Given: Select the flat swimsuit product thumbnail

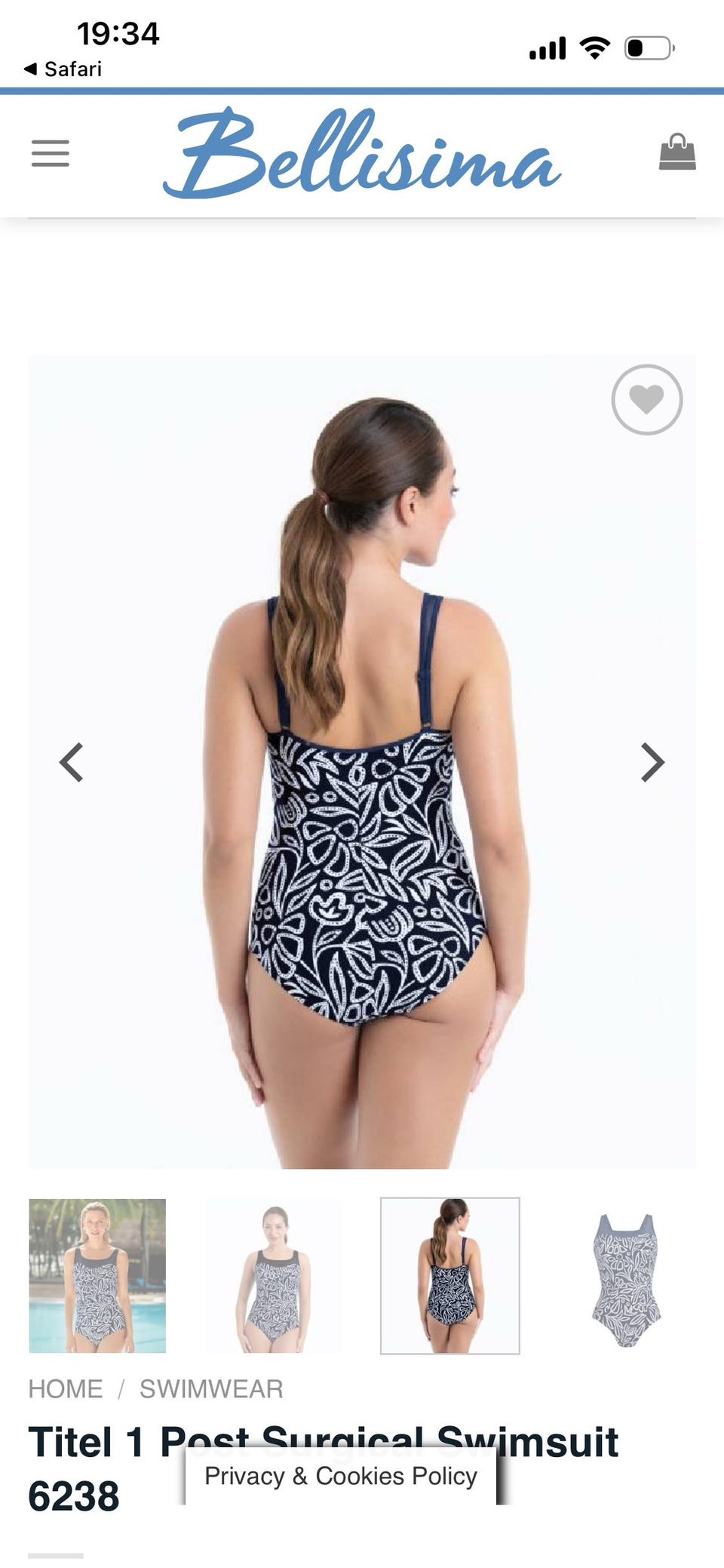Looking at the screenshot, I should click(626, 1275).
